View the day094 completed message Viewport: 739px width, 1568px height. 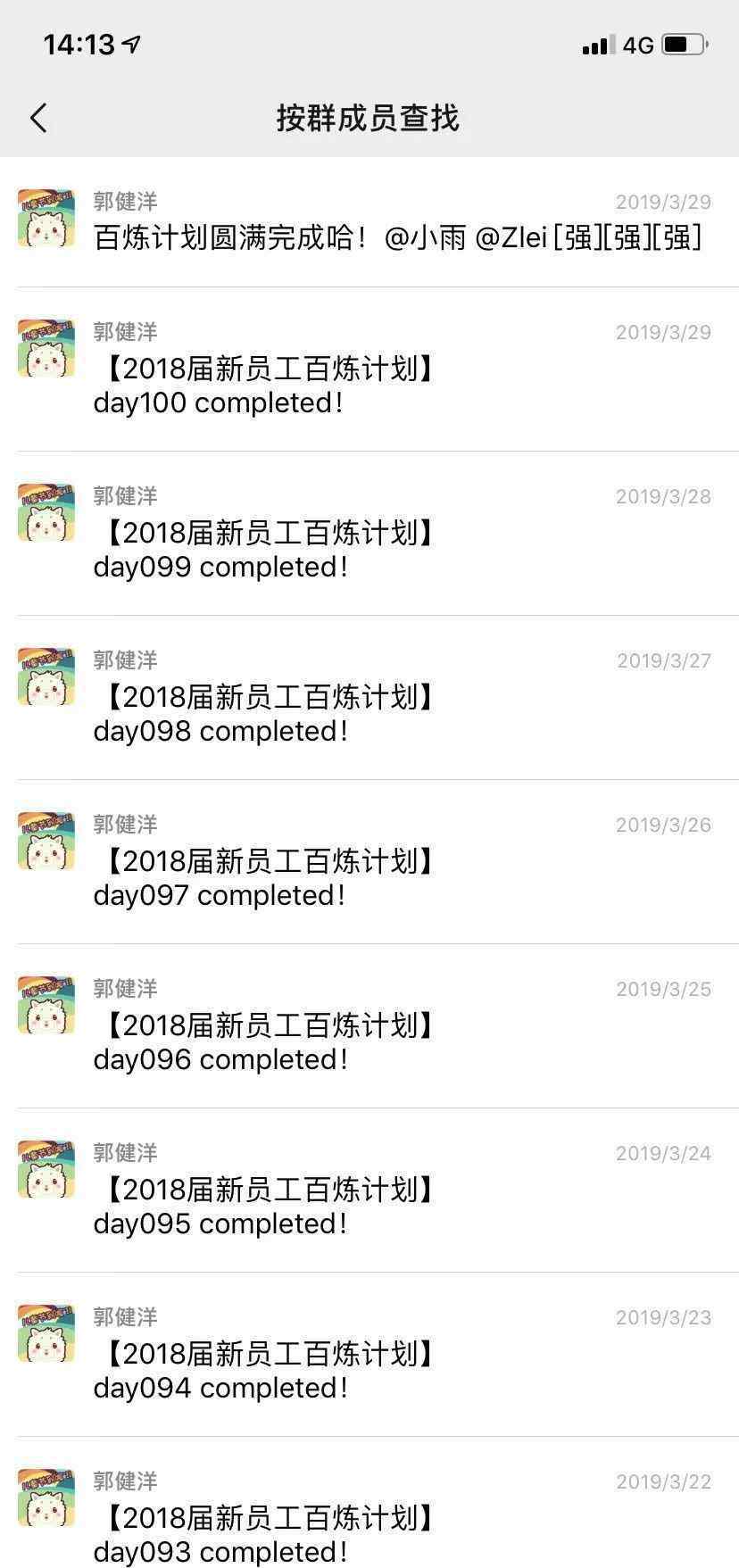[369, 1355]
